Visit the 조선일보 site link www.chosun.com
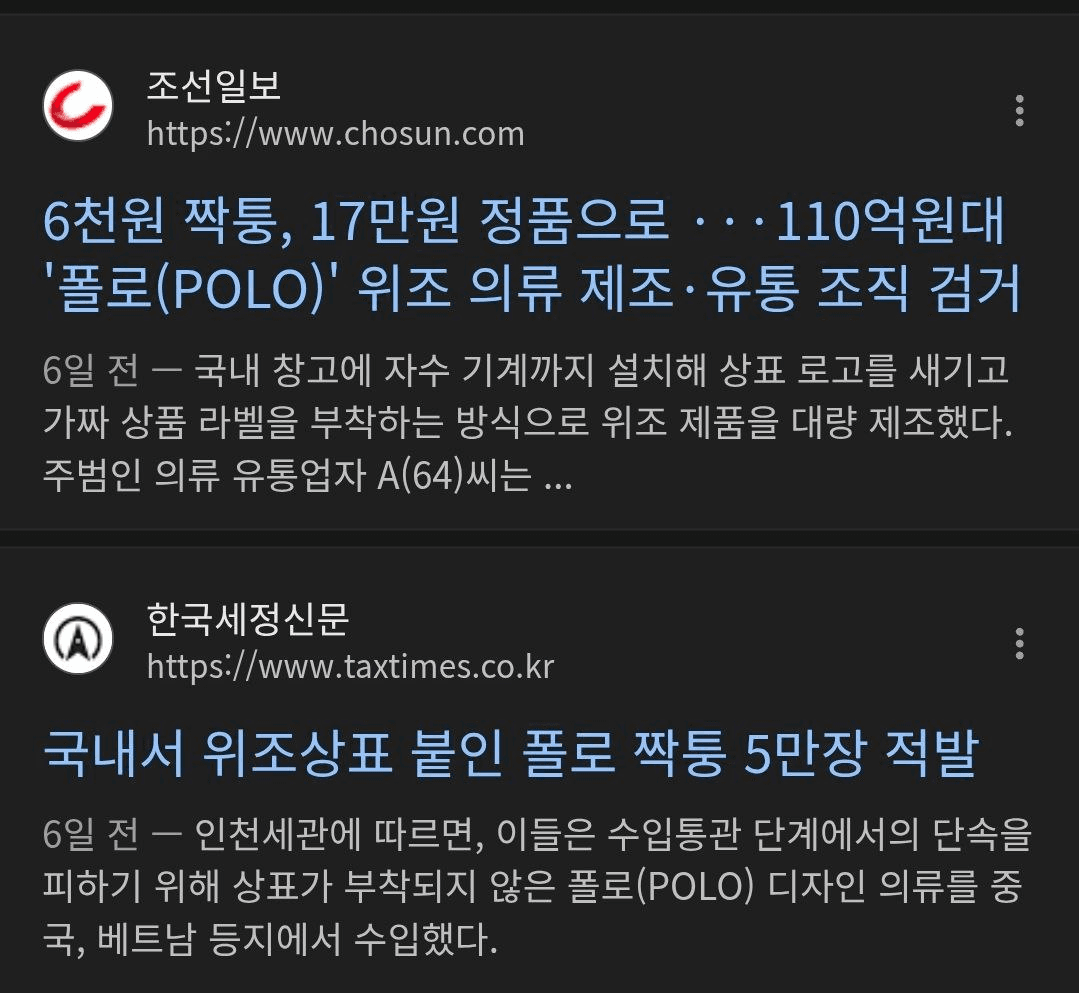The image size is (1079, 993). click(335, 133)
